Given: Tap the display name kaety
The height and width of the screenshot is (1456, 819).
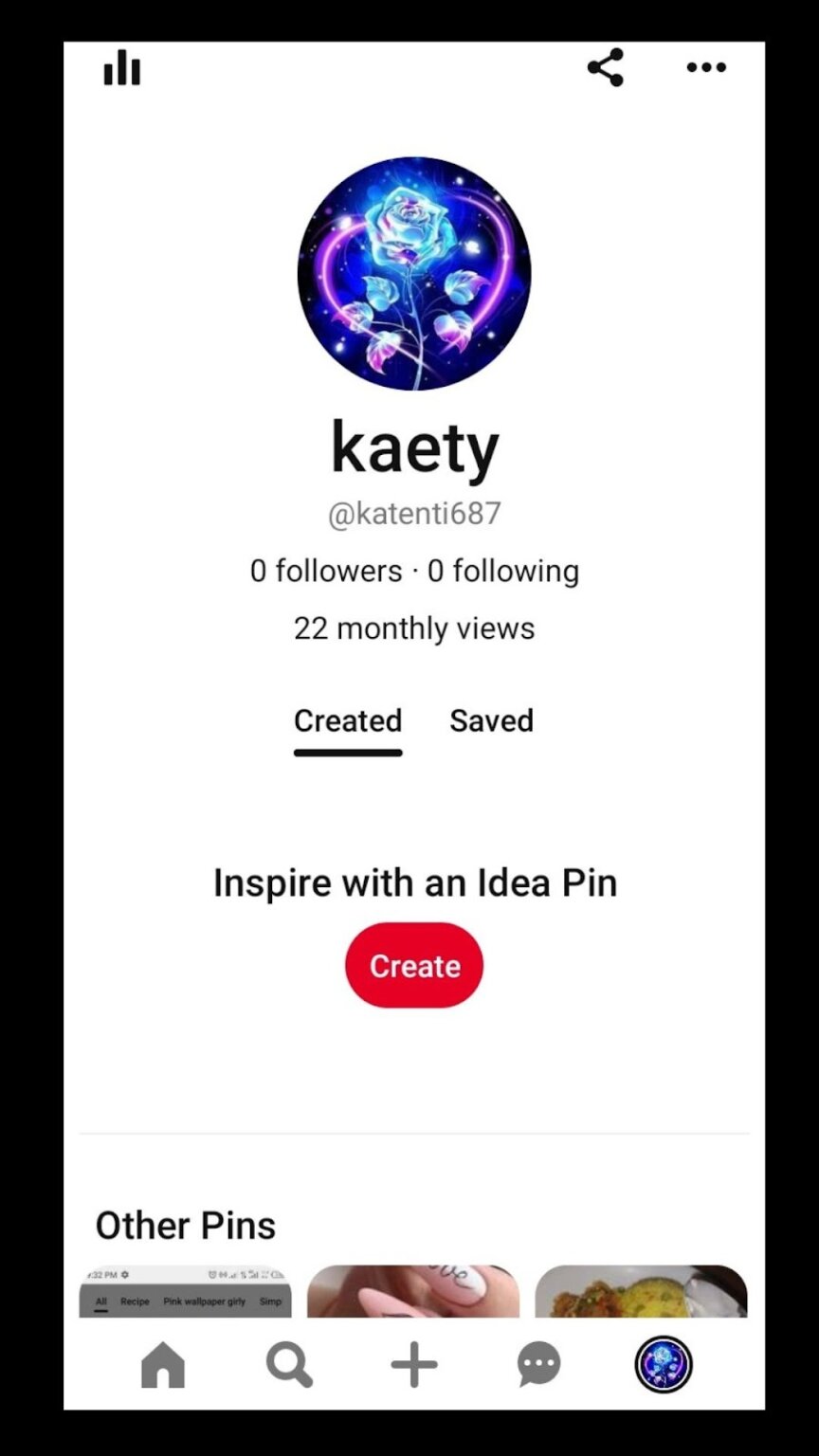Looking at the screenshot, I should point(414,447).
